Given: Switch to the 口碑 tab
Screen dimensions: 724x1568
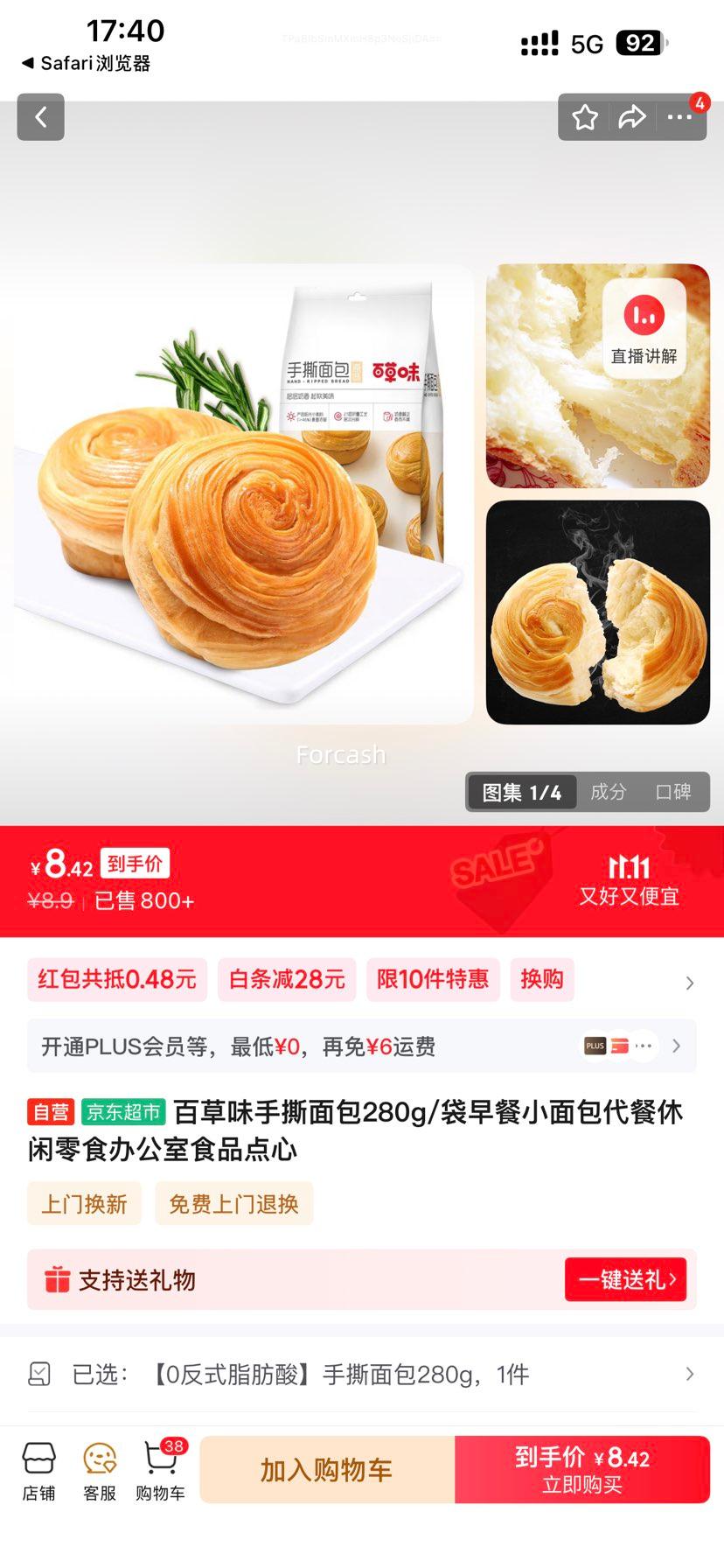Looking at the screenshot, I should (x=673, y=792).
